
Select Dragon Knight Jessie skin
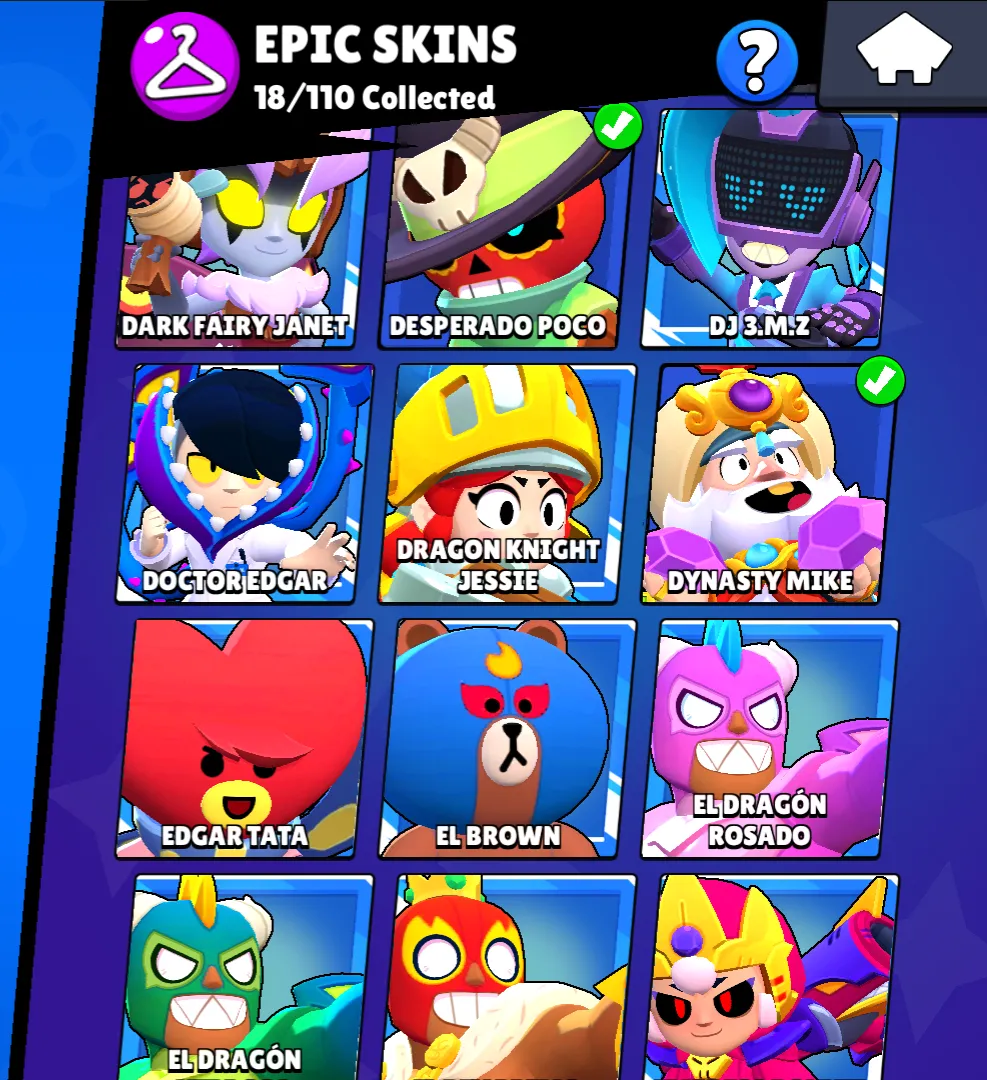click(506, 485)
